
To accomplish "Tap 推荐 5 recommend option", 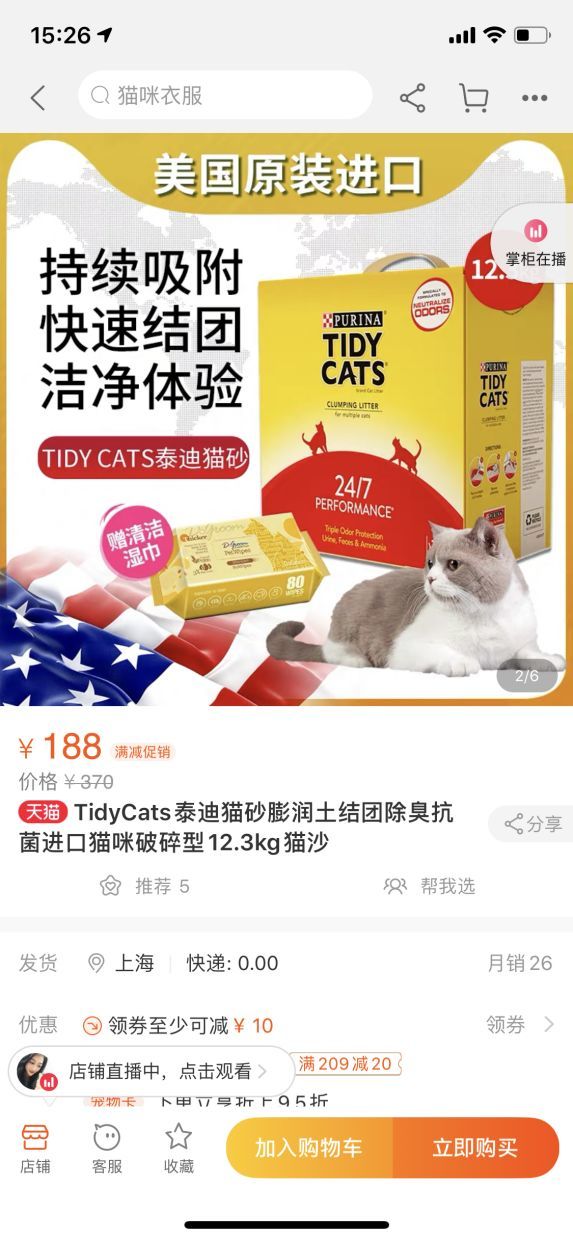I will [x=144, y=886].
